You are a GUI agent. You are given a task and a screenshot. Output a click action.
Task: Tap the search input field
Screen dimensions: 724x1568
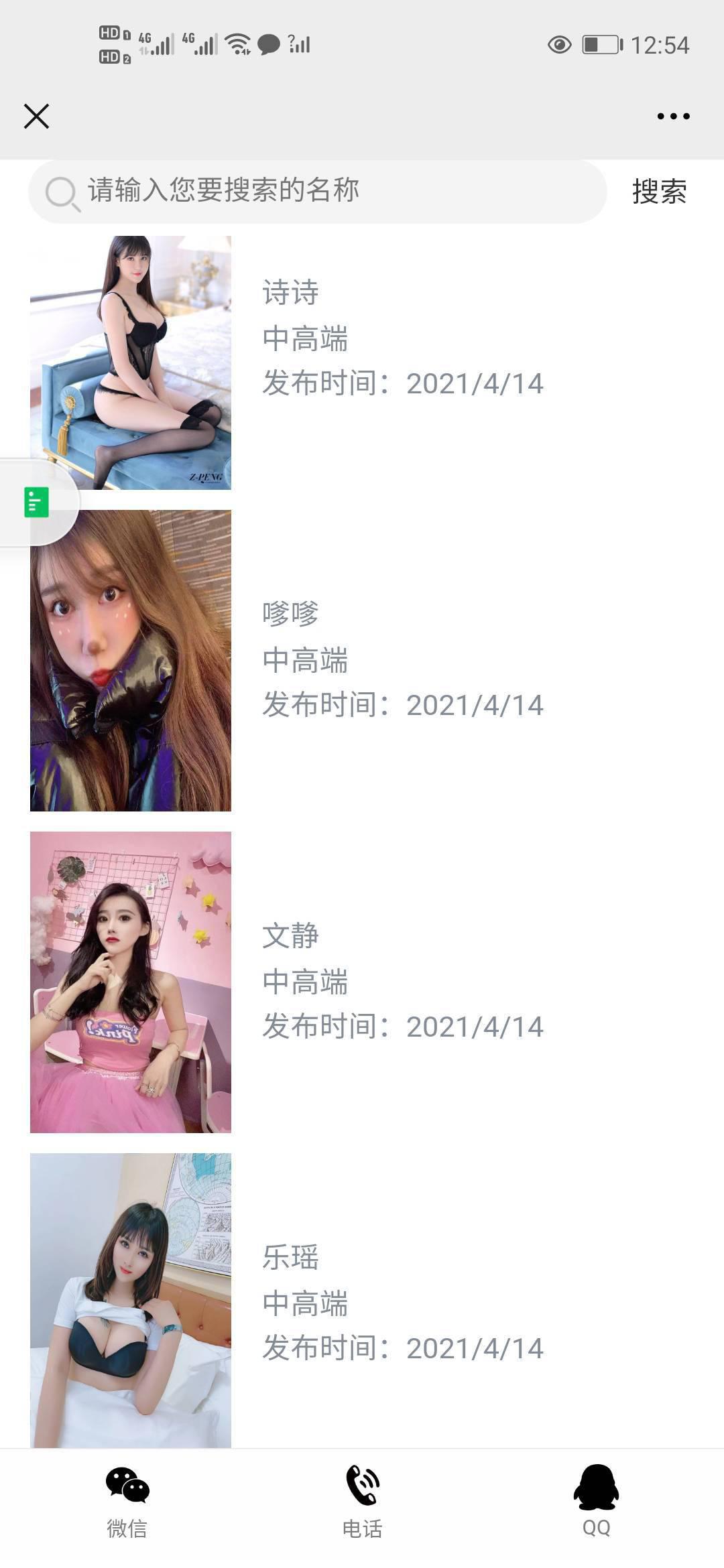(302, 191)
